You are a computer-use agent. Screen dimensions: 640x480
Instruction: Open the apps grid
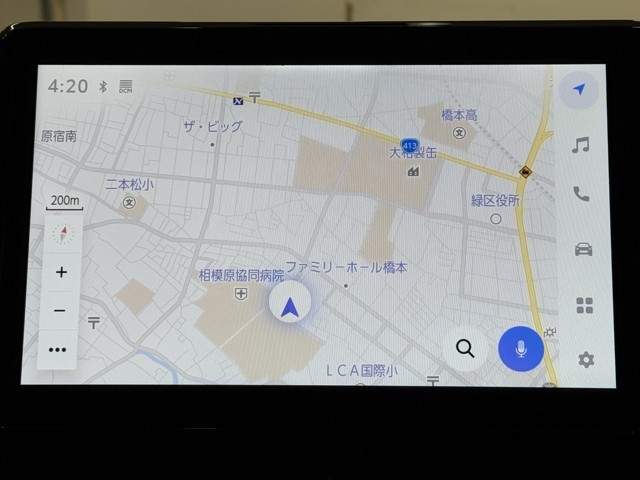(x=584, y=305)
